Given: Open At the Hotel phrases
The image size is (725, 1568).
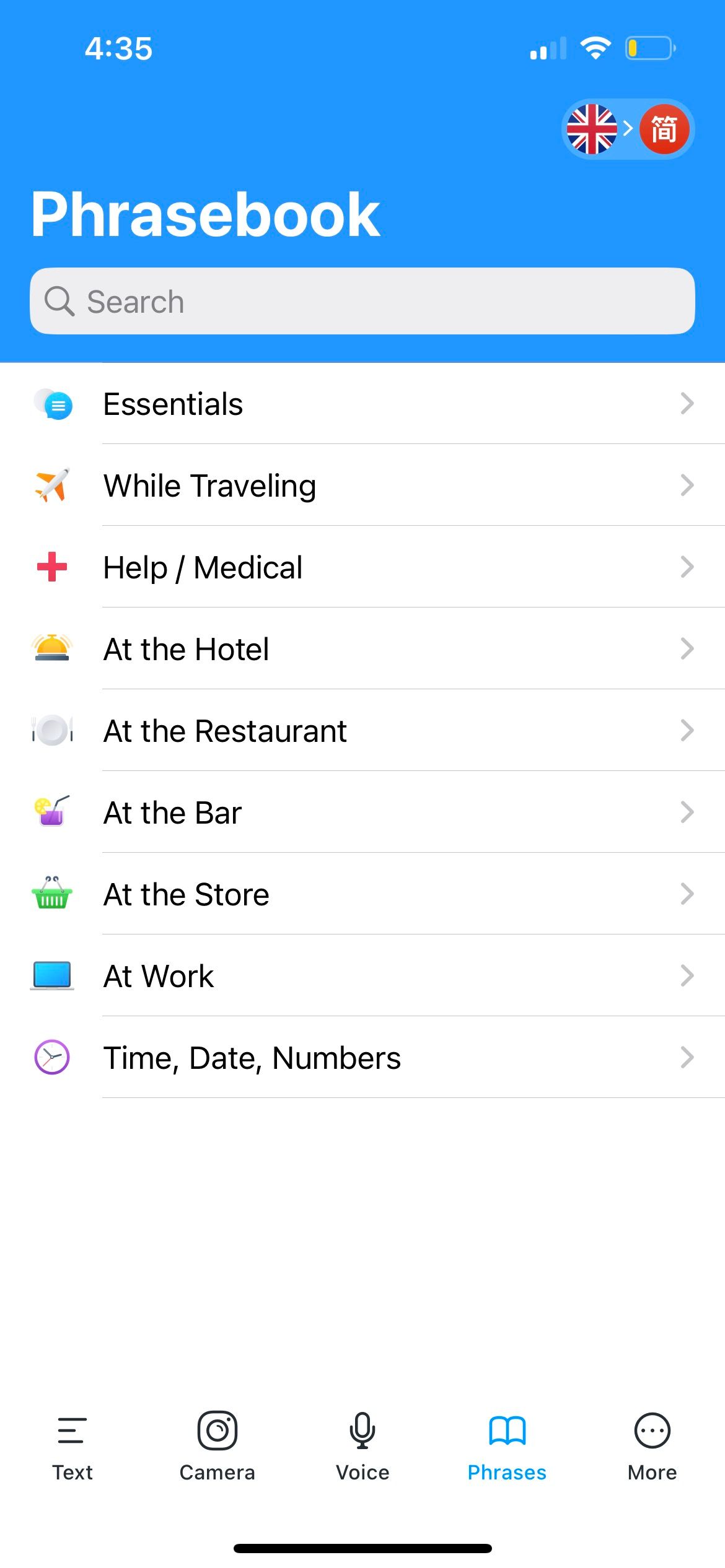Looking at the screenshot, I should [x=362, y=648].
